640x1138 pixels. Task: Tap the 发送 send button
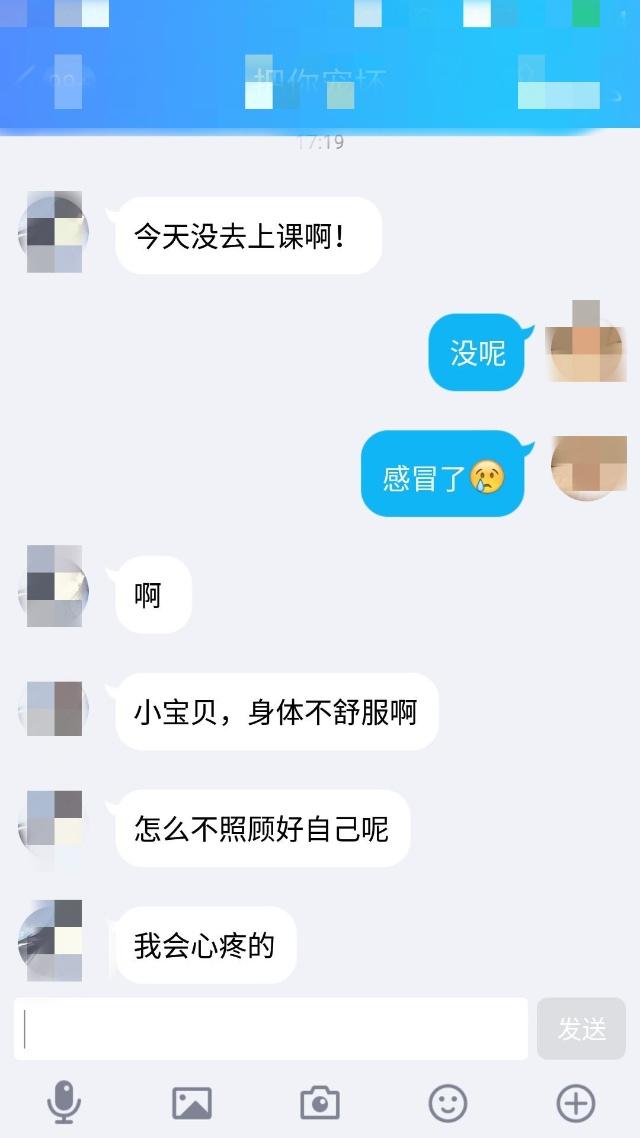581,1029
